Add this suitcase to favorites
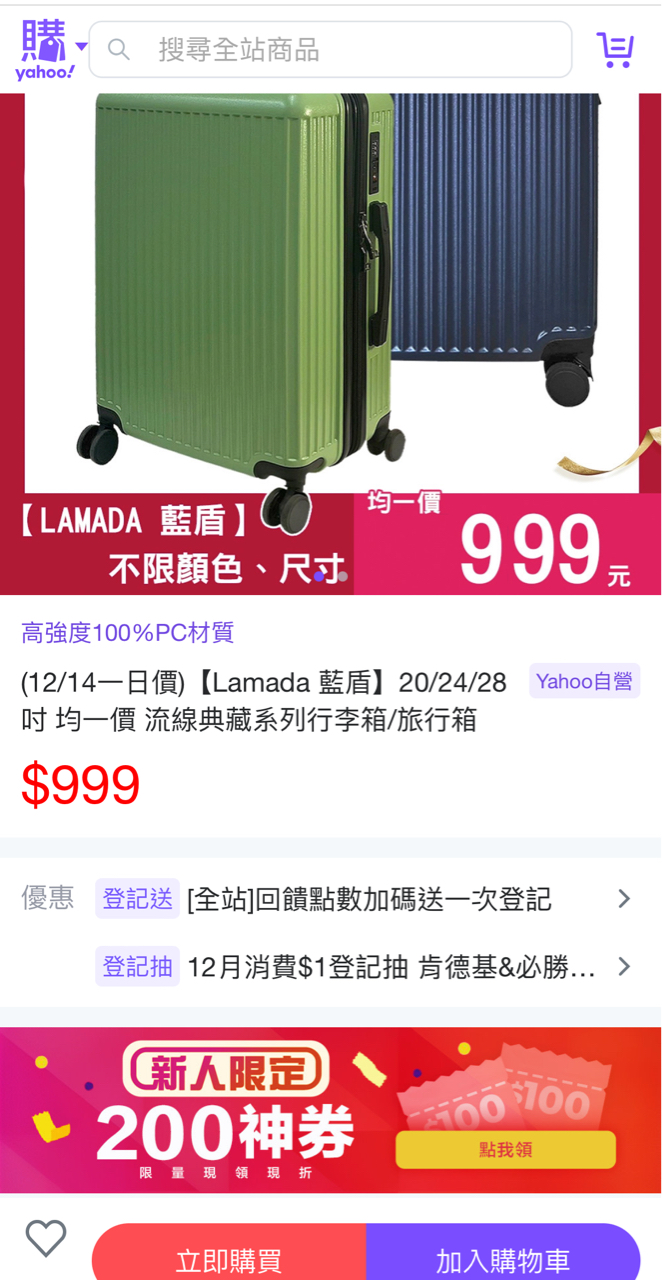Image resolution: width=662 pixels, height=1280 pixels. pyautogui.click(x=46, y=1239)
